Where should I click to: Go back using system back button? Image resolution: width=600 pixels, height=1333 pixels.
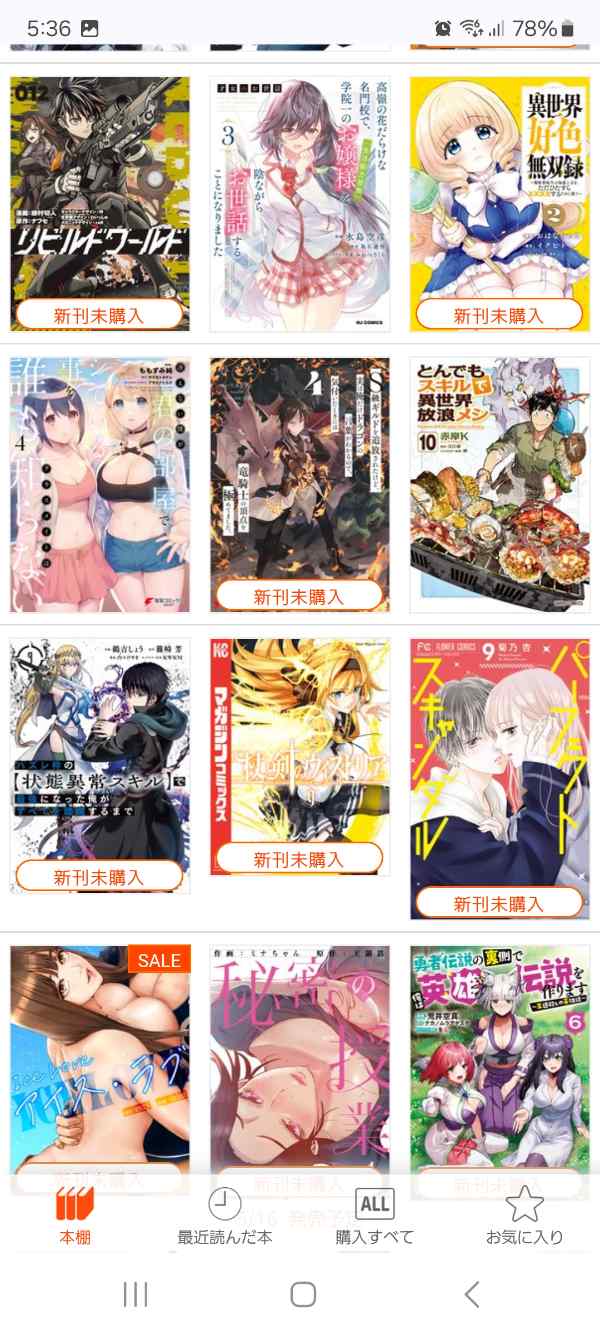(472, 1295)
